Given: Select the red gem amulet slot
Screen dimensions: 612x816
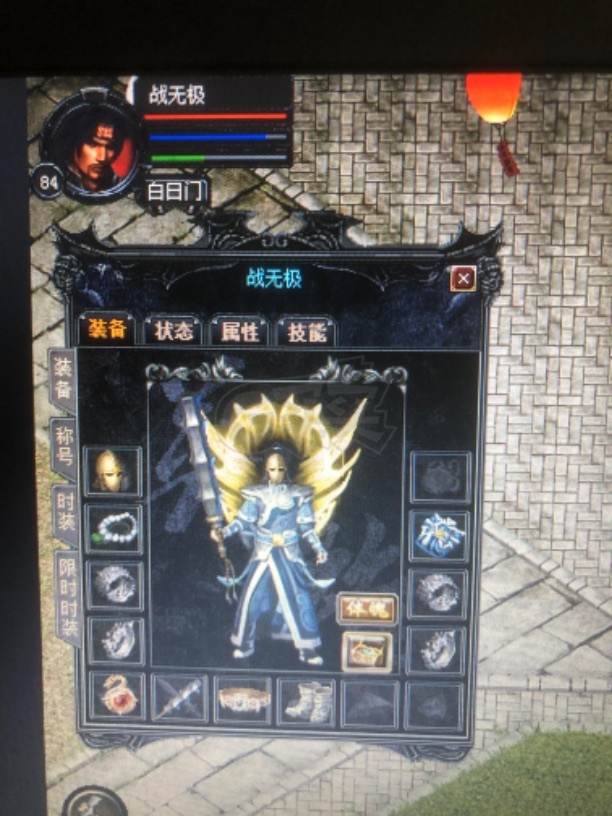Looking at the screenshot, I should [117, 697].
